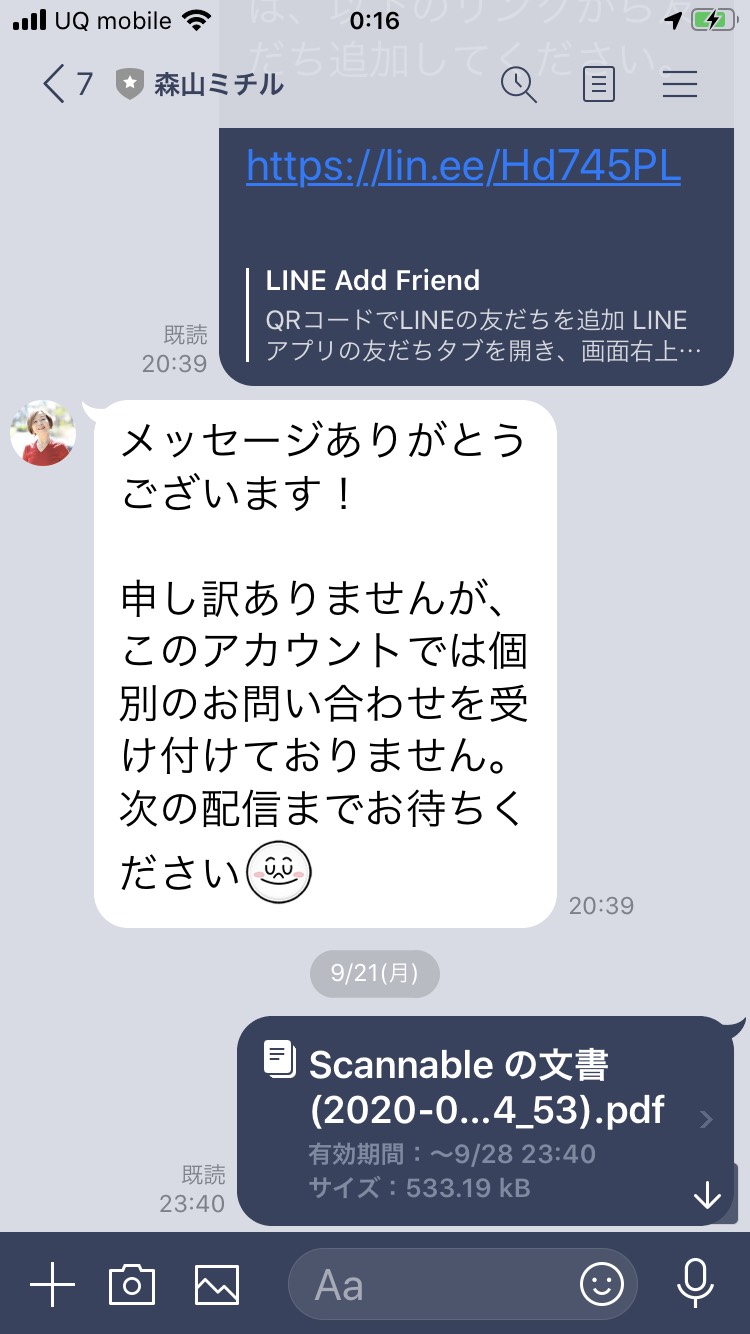Viewport: 750px width, 1334px height.
Task: Open the notes icon in header
Action: pos(598,84)
